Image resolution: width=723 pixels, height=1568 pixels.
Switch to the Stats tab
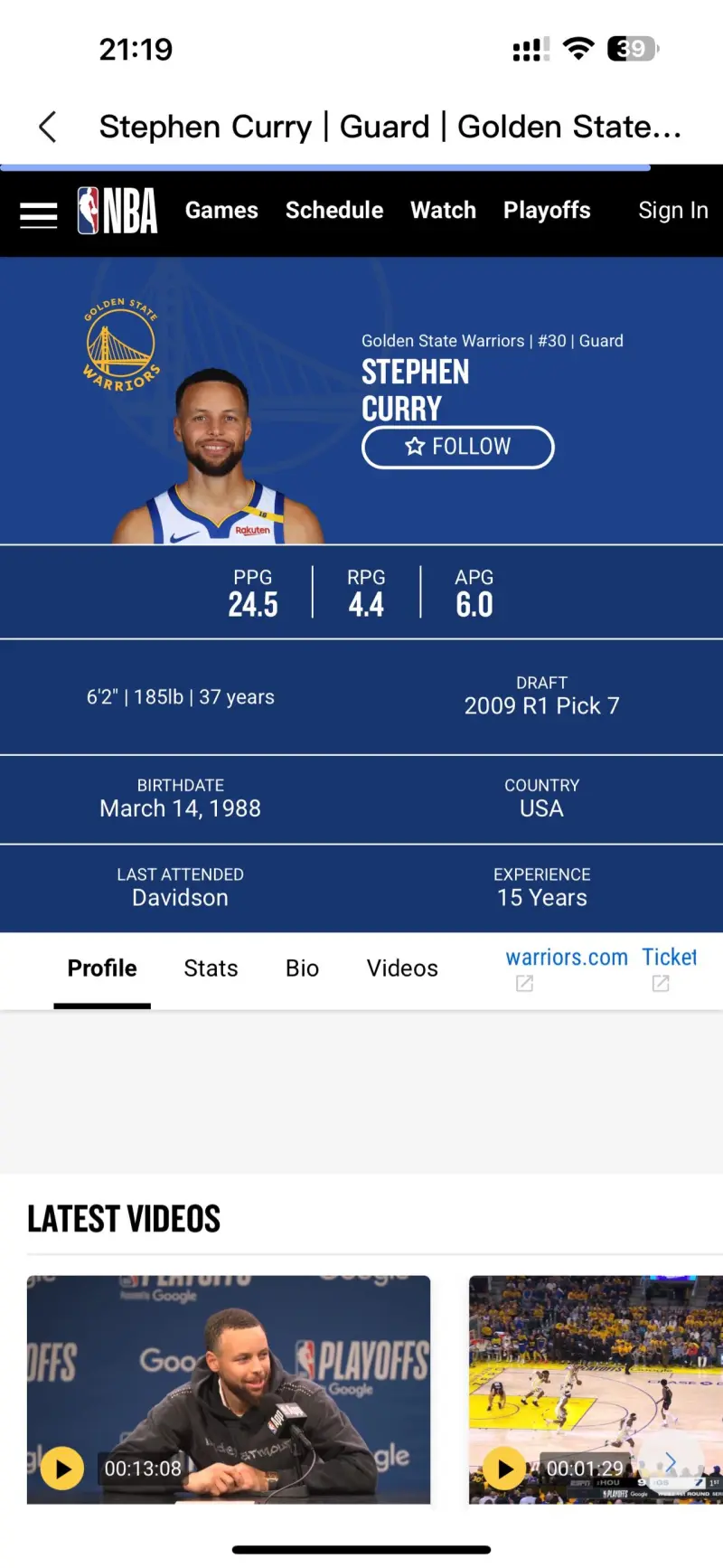click(x=211, y=968)
